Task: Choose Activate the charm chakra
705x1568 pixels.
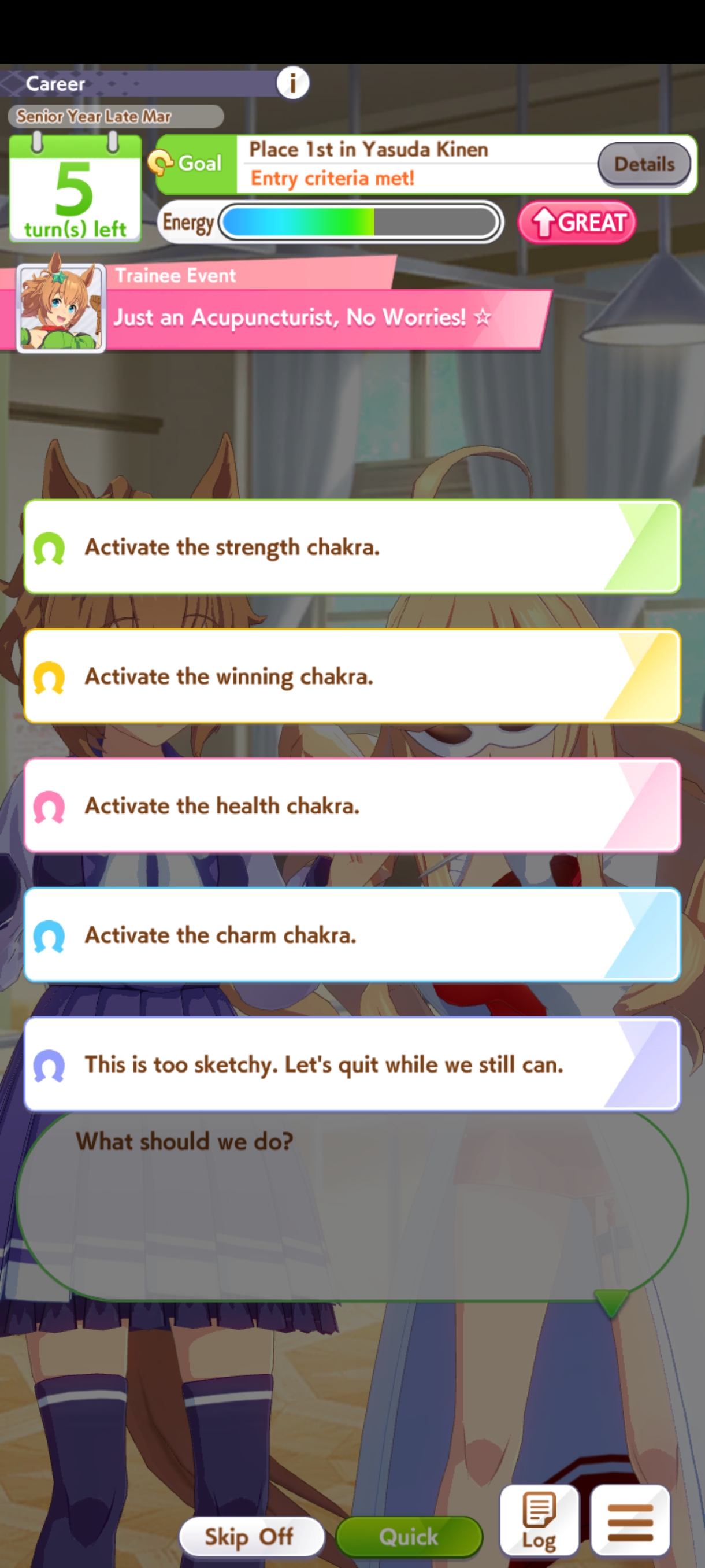Action: [x=352, y=935]
